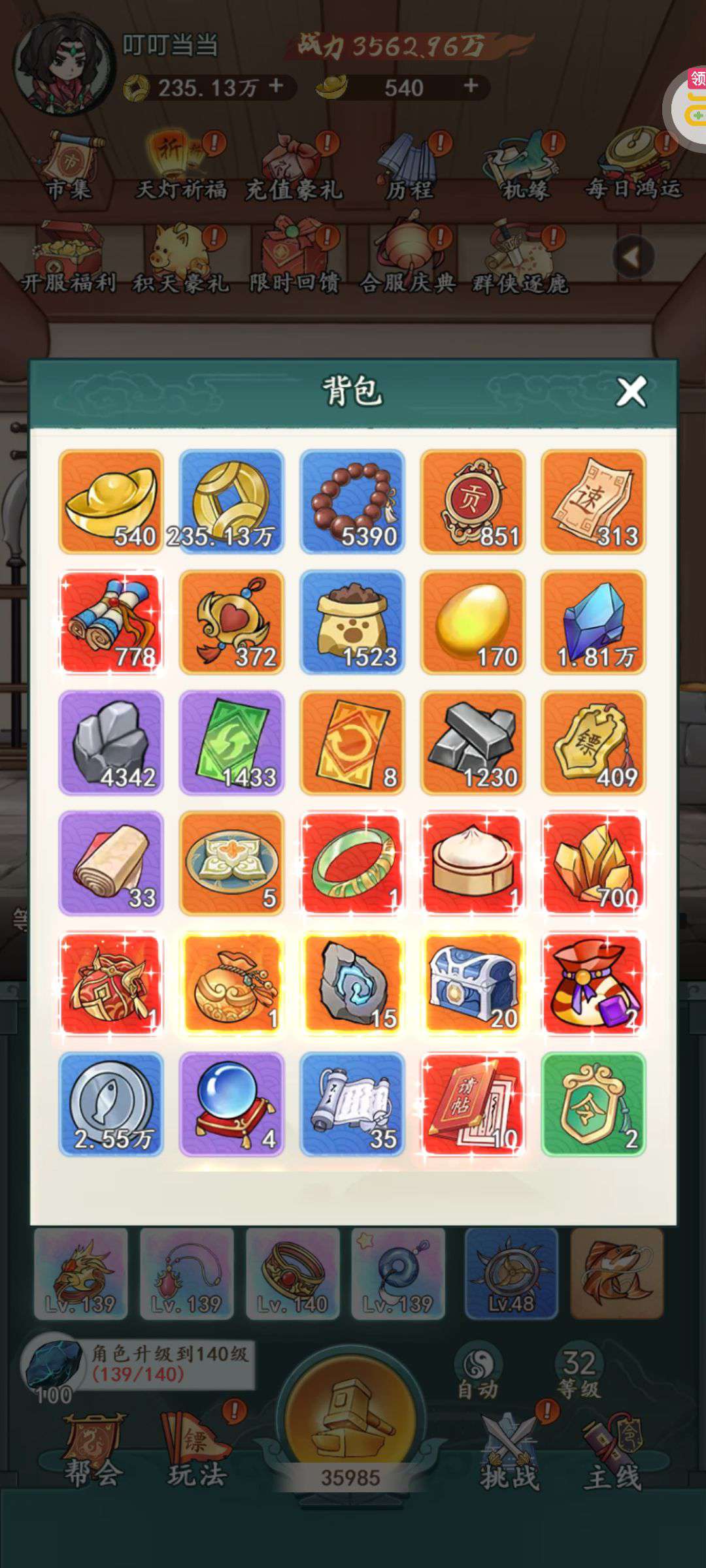706x1568 pixels.
Task: Select the stone rune item showing 15
Action: [x=352, y=984]
